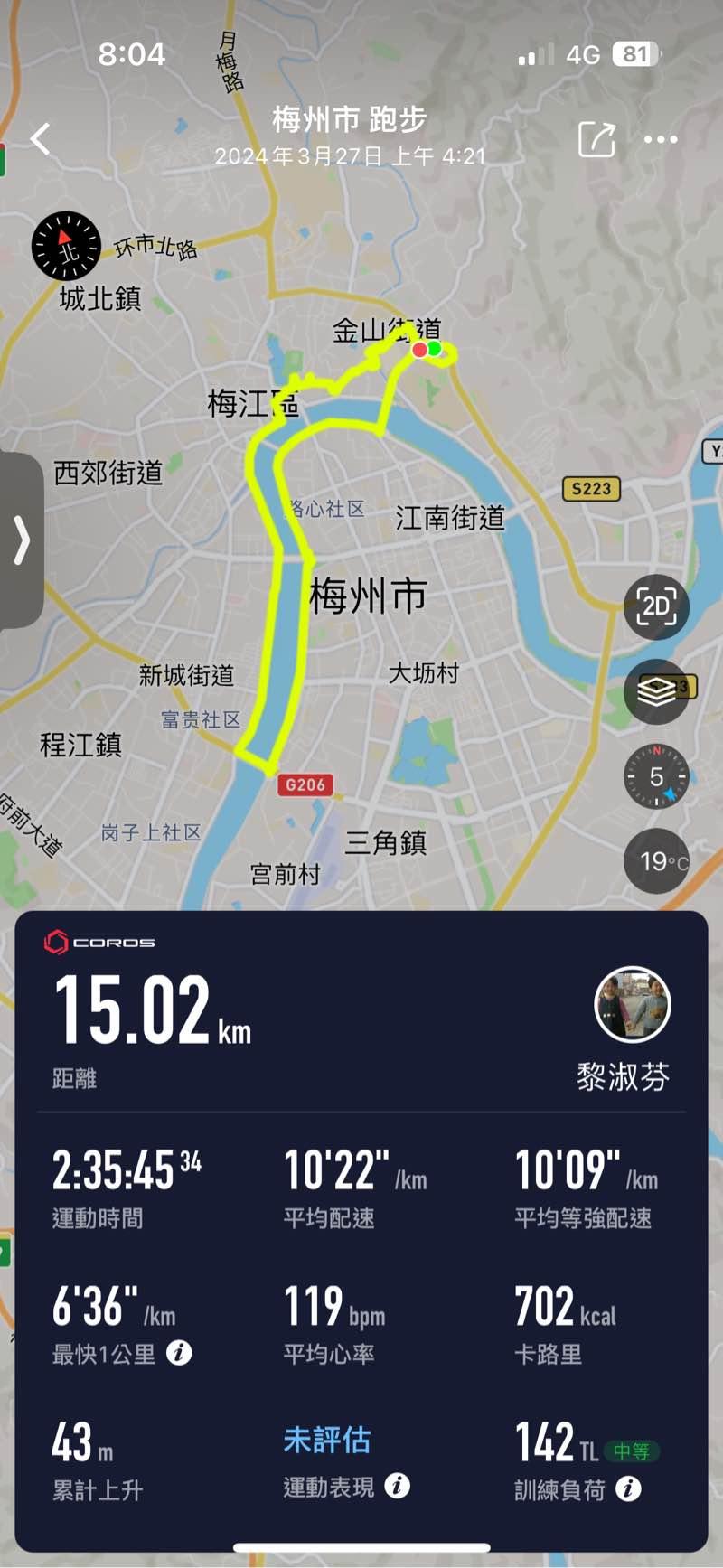723x1568 pixels.
Task: Show info about 運動表現
Action: (397, 1486)
